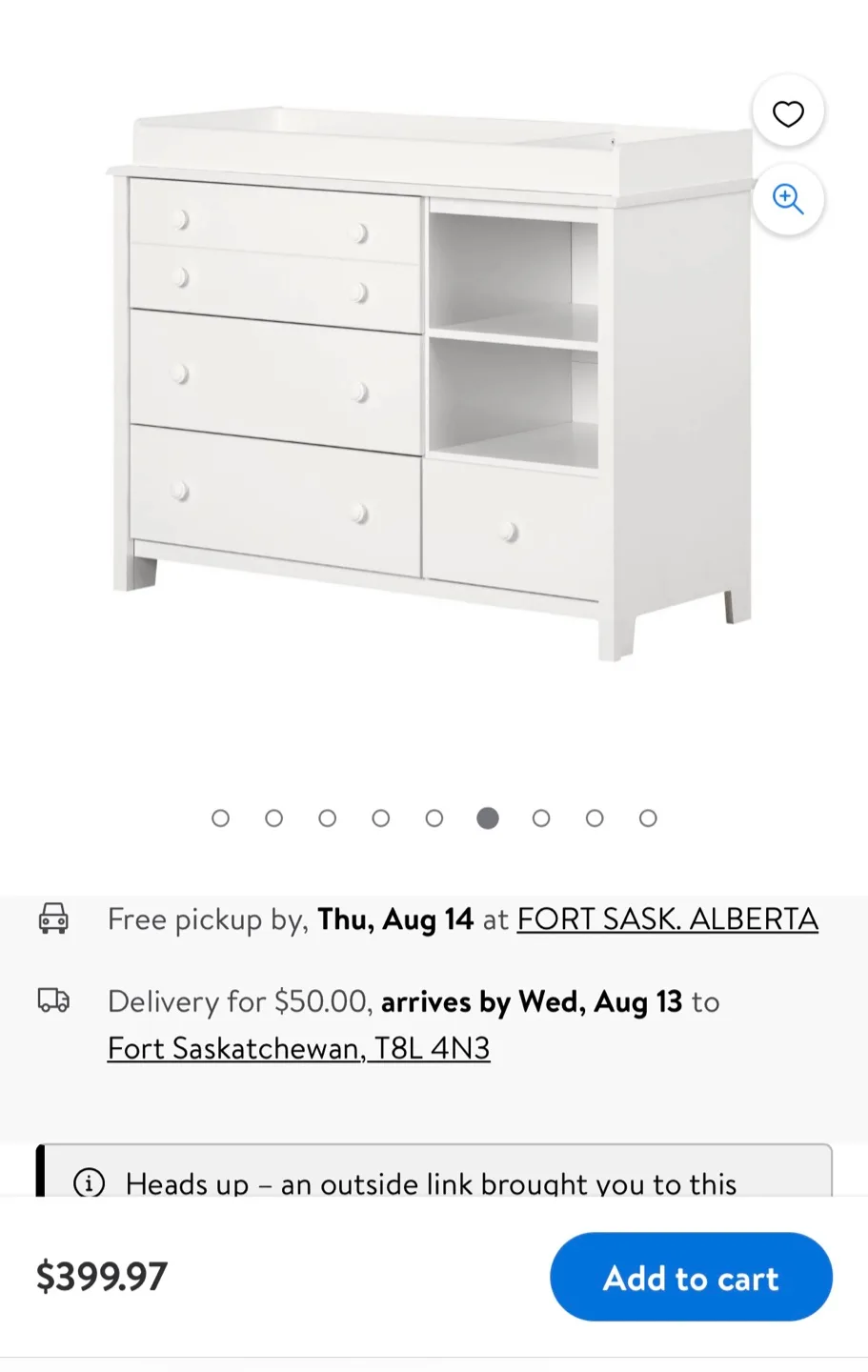Add this dresser to favorites with the heart
Screen dimensions: 868x1372
(787, 114)
